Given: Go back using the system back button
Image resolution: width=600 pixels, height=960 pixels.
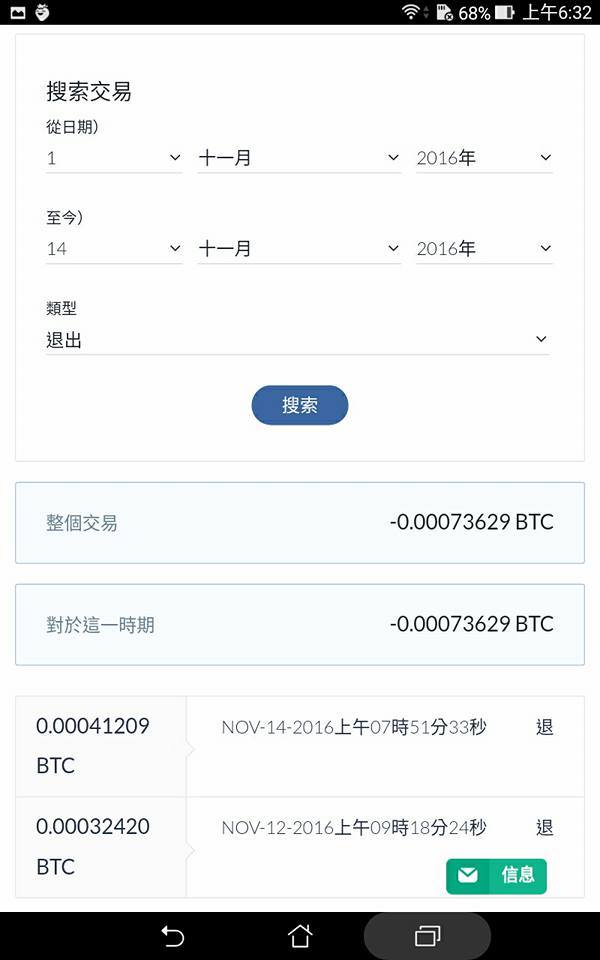Looking at the screenshot, I should click(x=172, y=936).
